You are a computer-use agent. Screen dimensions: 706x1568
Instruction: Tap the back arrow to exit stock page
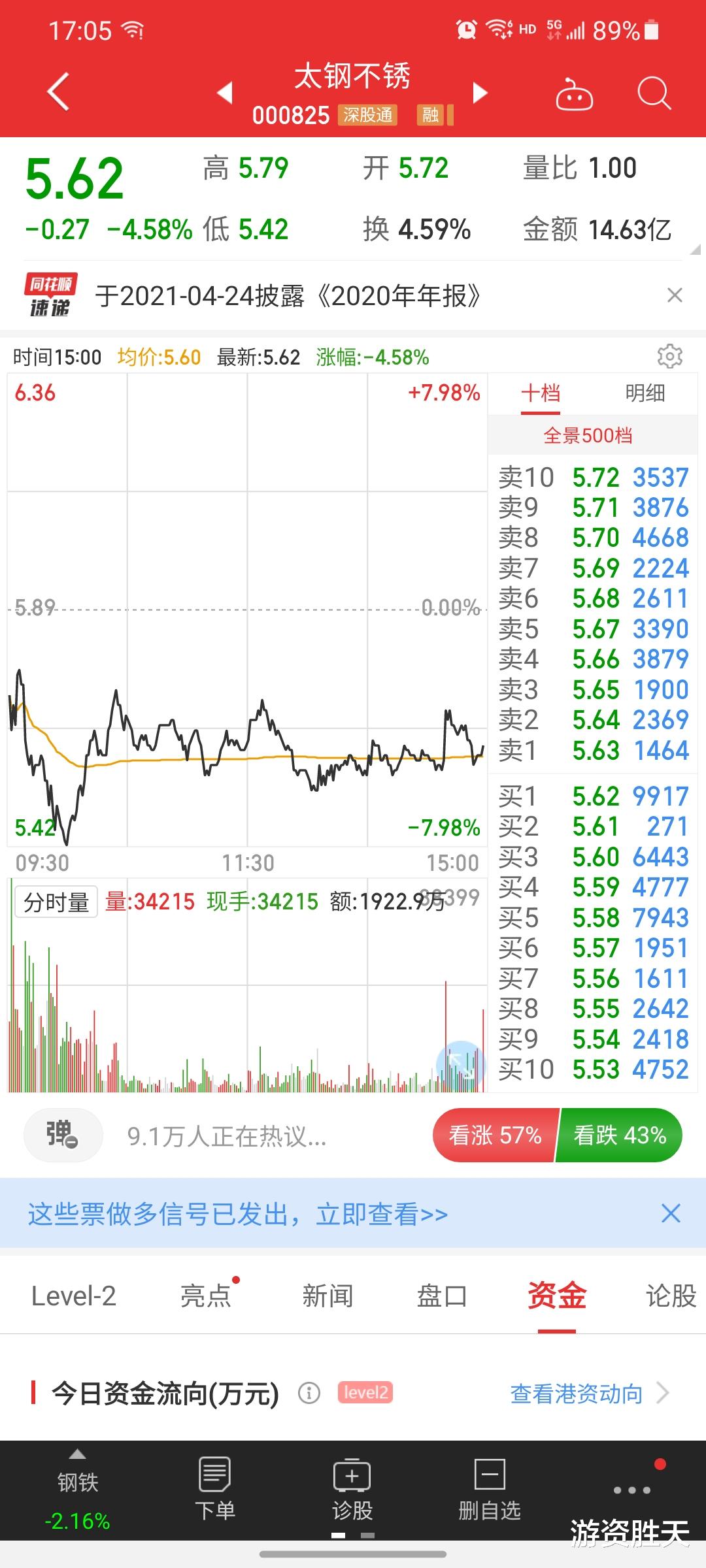click(x=58, y=91)
